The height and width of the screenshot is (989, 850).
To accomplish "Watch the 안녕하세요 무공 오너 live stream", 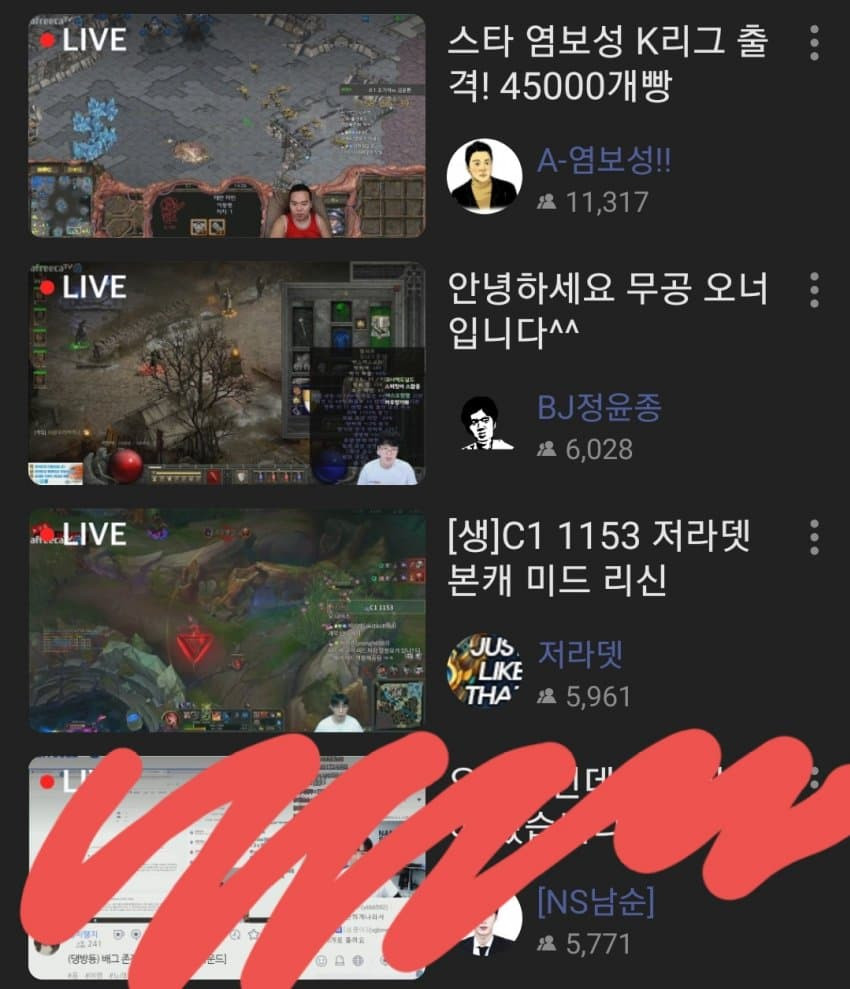I will click(x=226, y=373).
